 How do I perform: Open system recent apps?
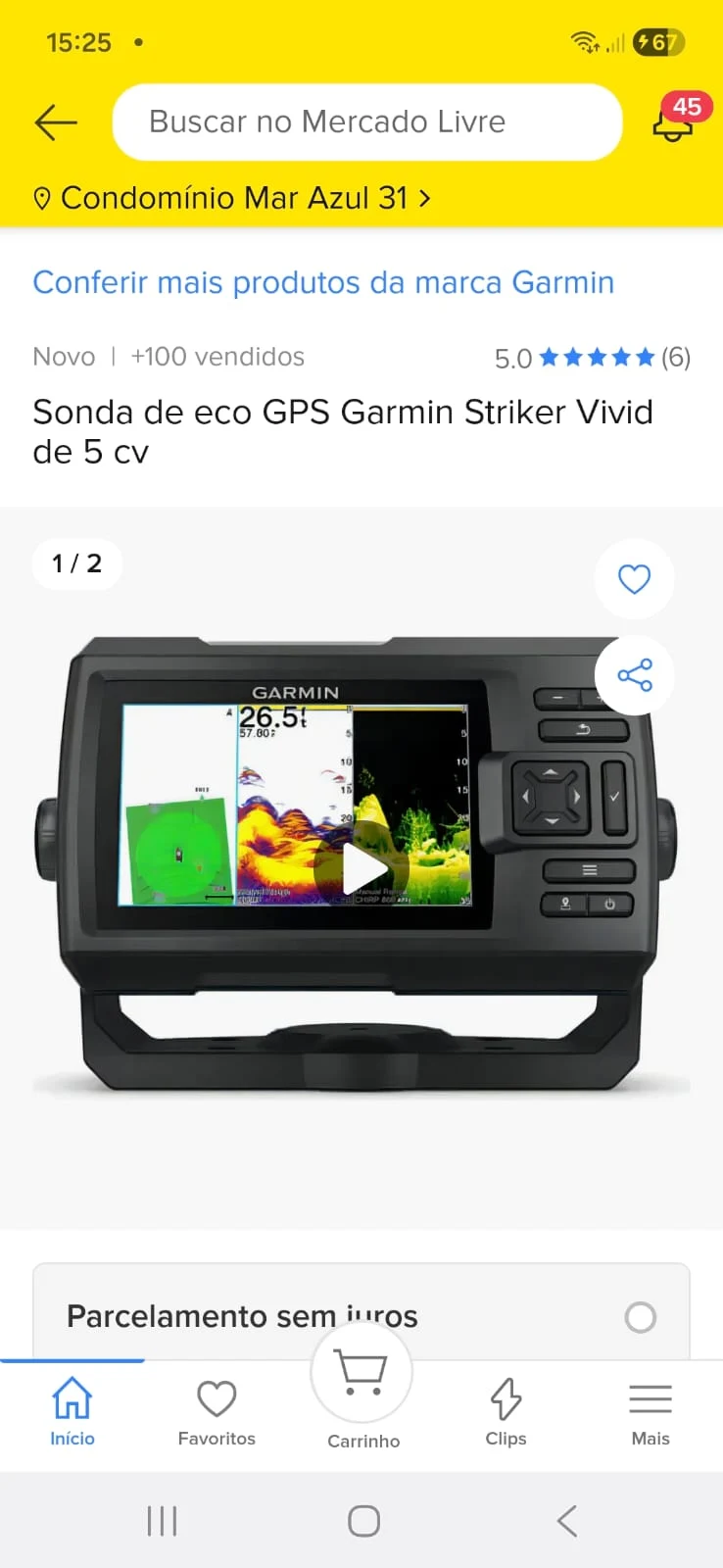pyautogui.click(x=162, y=1521)
